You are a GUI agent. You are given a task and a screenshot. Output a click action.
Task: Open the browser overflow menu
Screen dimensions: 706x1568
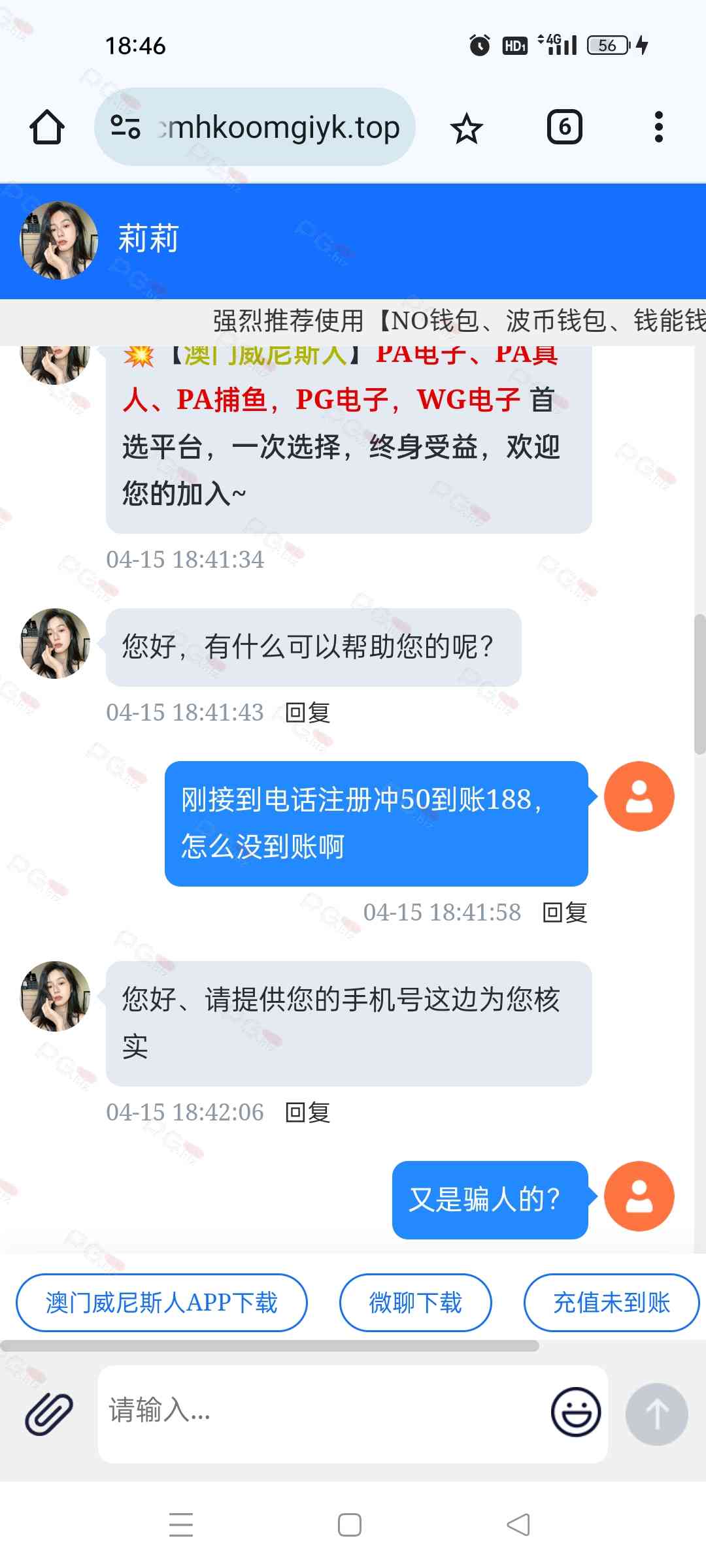click(x=658, y=127)
